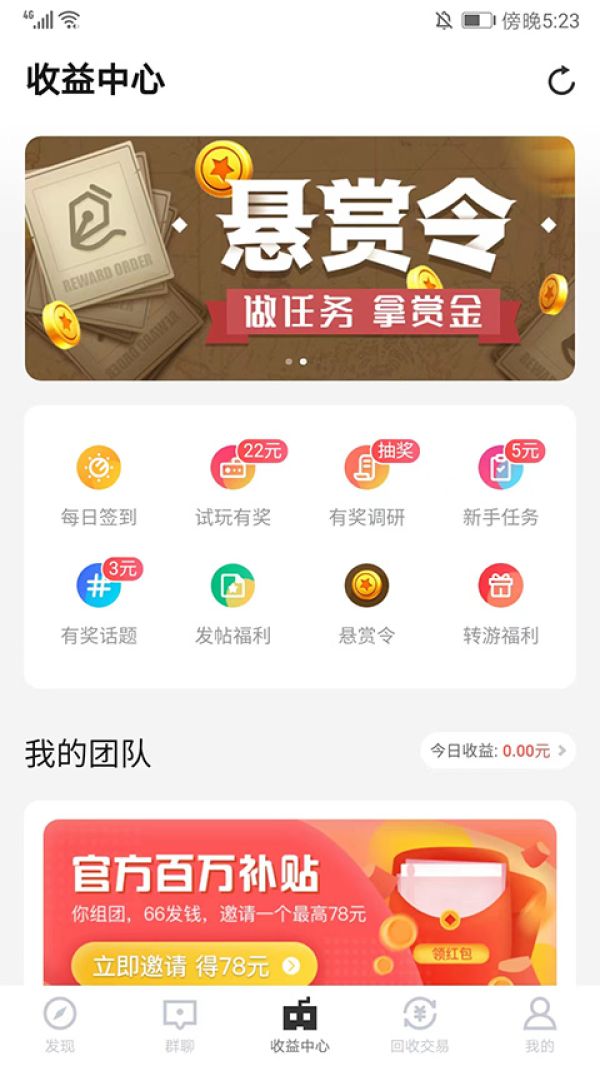
Task: Open 有奖调研 survey
Action: pyautogui.click(x=367, y=467)
